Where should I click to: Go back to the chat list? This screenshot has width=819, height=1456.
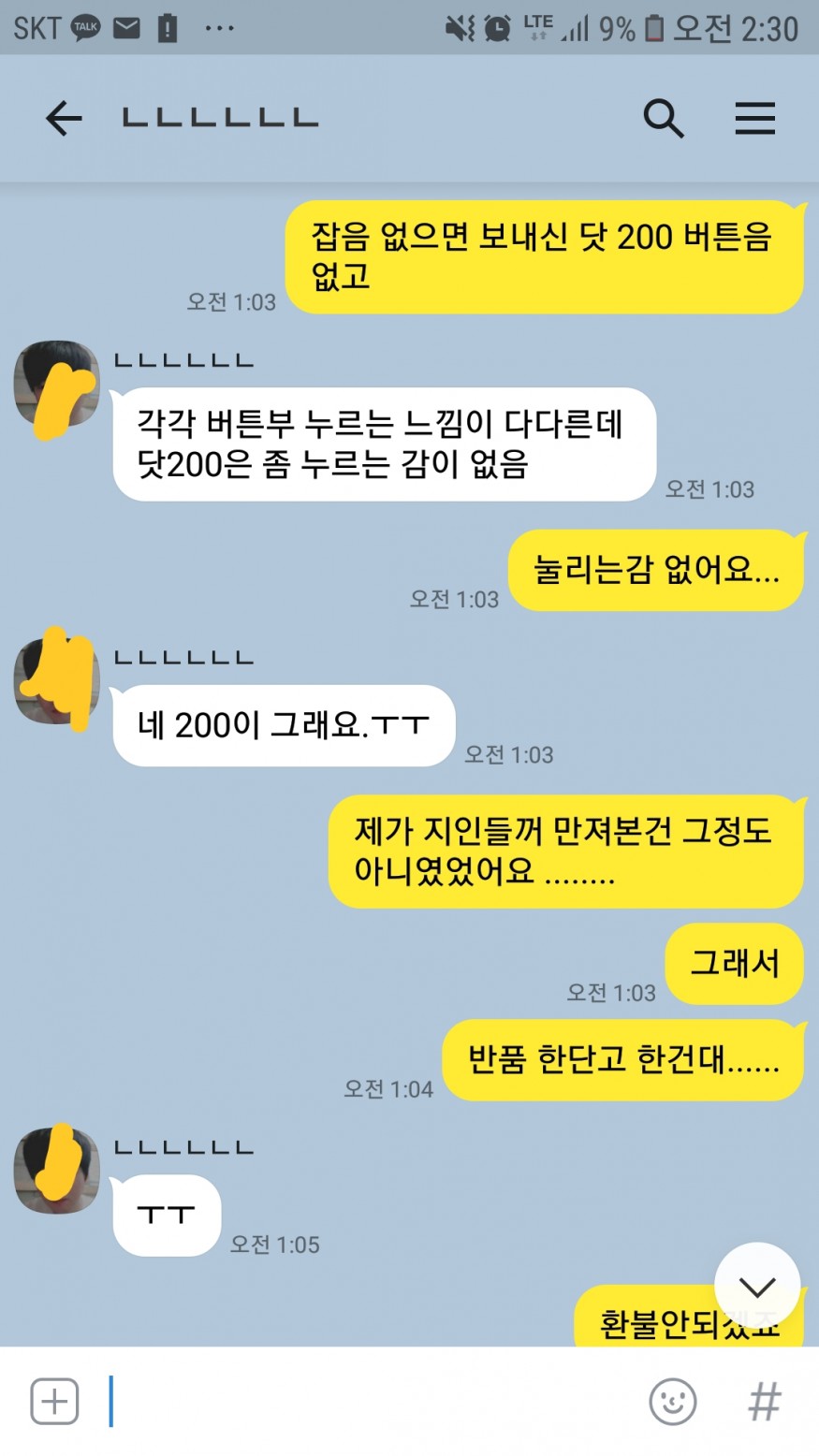point(64,119)
